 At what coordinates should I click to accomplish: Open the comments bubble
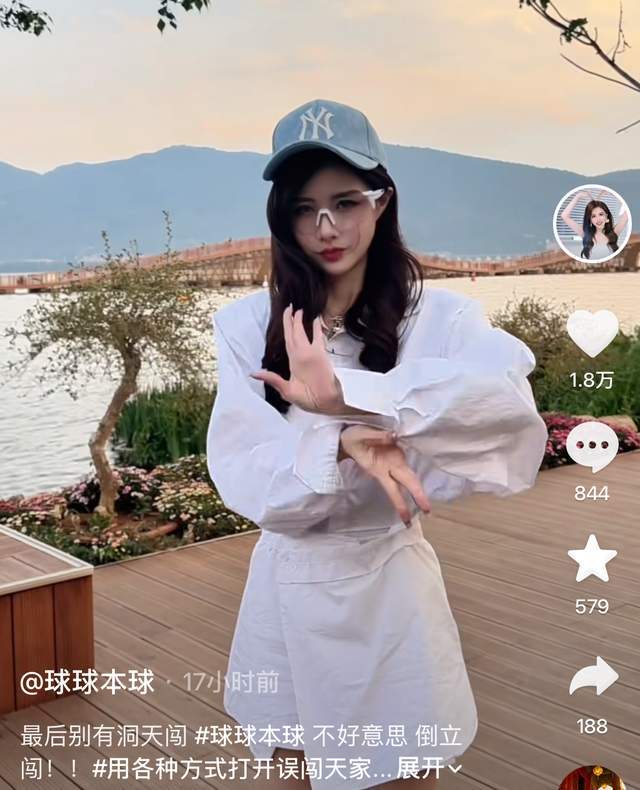coord(592,447)
